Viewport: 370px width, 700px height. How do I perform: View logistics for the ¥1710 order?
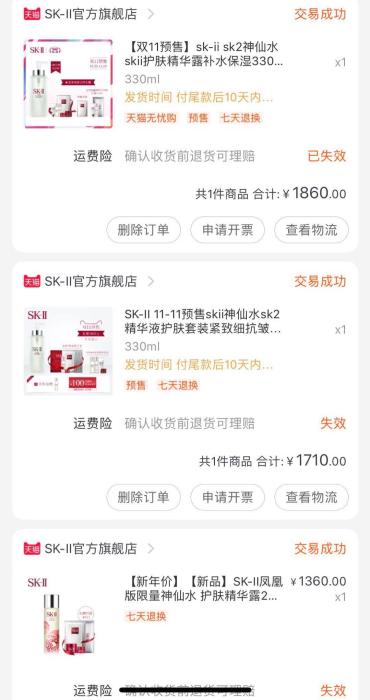click(x=312, y=497)
